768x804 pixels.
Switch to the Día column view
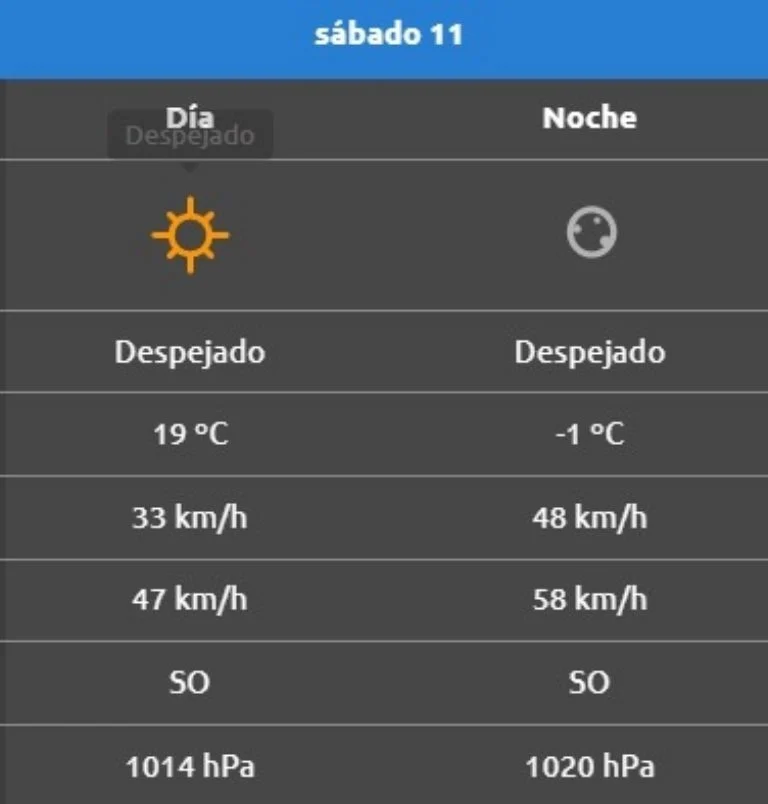[x=190, y=116]
